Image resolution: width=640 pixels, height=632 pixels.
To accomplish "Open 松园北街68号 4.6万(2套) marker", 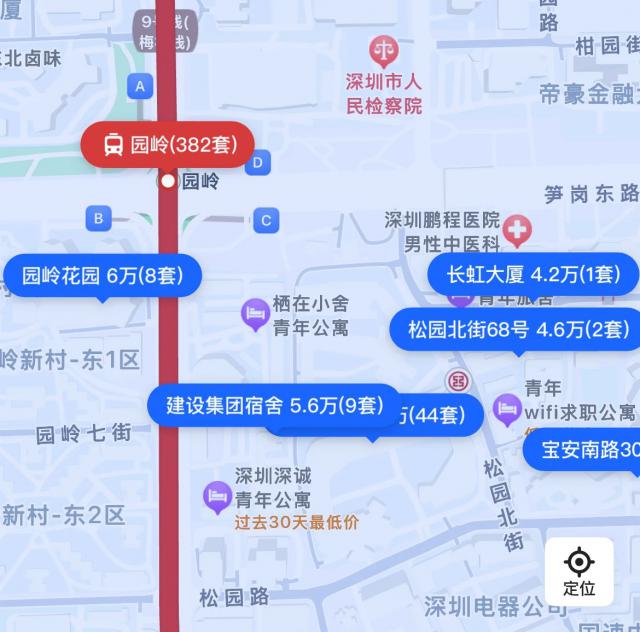I will tap(518, 328).
